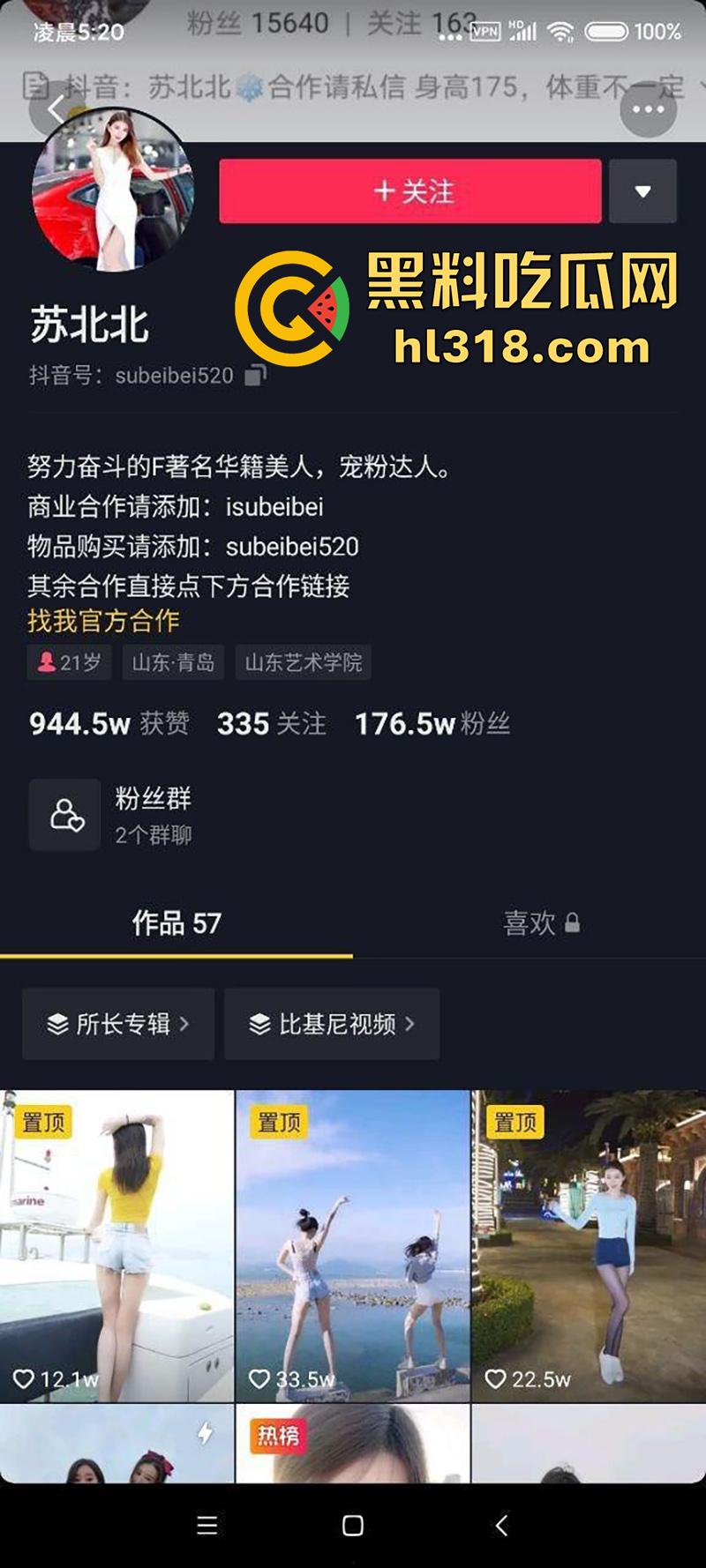Open the fan group (粉丝群) icon
706x1568 pixels.
64,814
